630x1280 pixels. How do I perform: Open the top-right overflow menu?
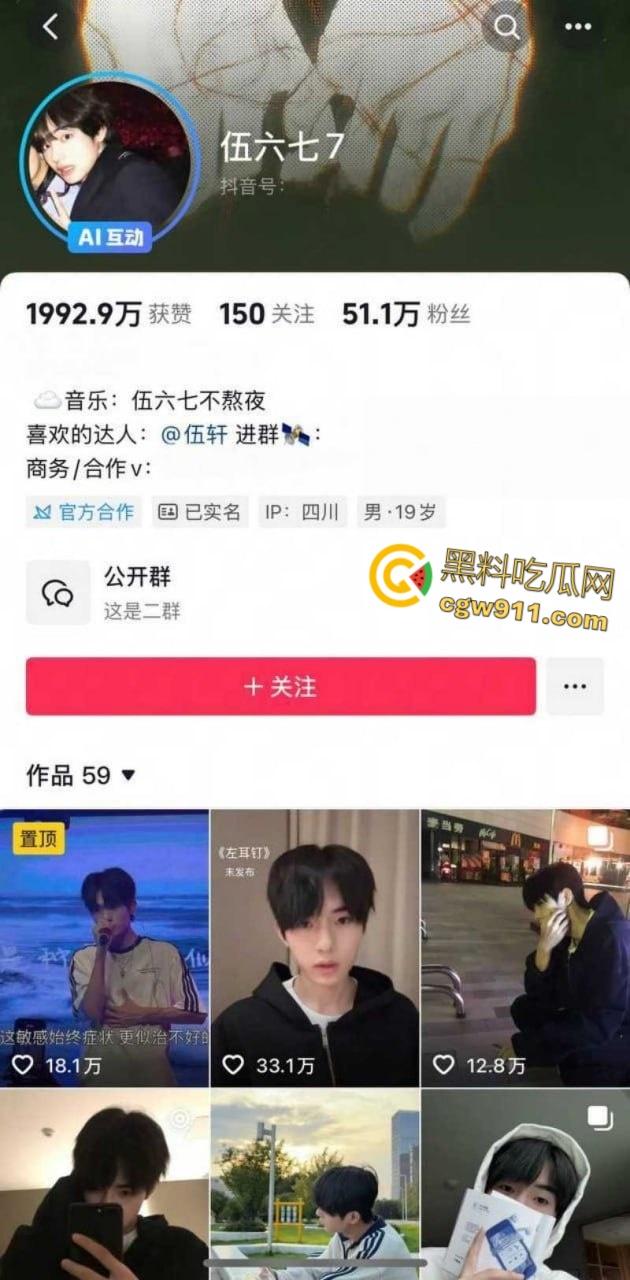578,27
